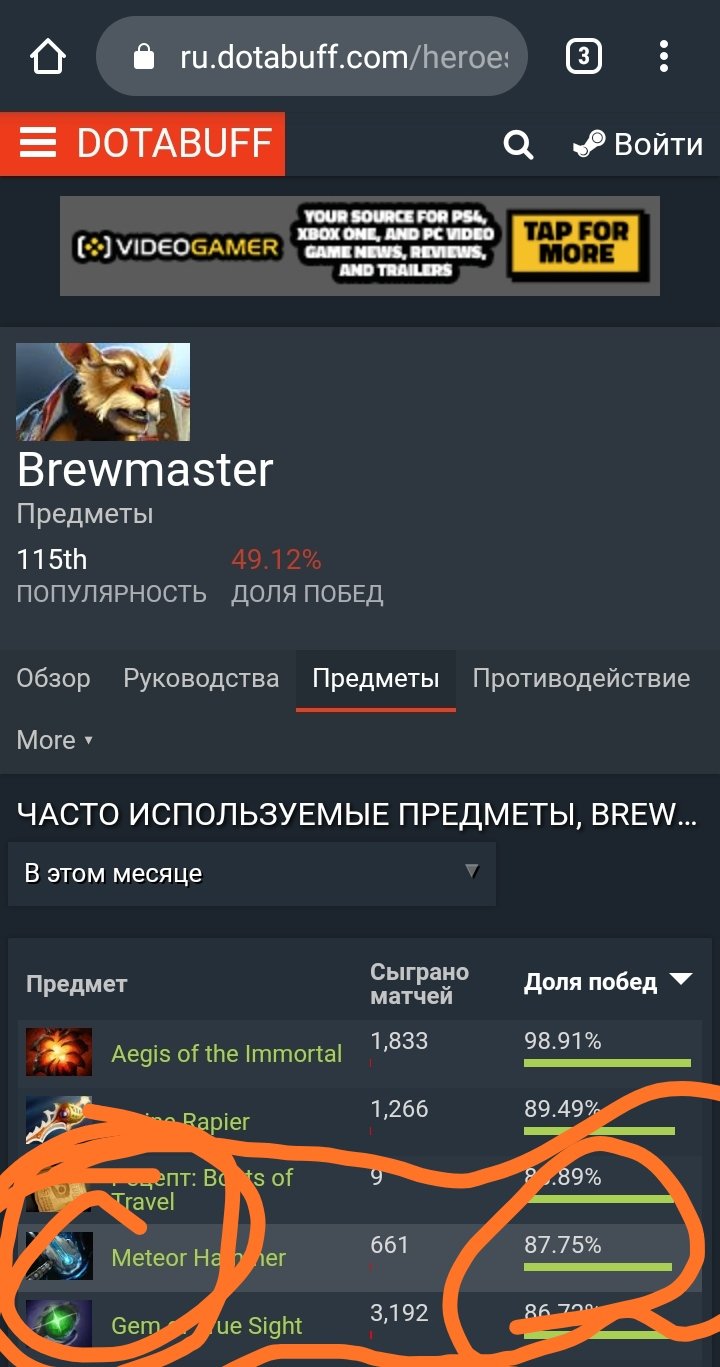The height and width of the screenshot is (1367, 720).
Task: Open the VideoGamer ad banner
Action: point(360,246)
